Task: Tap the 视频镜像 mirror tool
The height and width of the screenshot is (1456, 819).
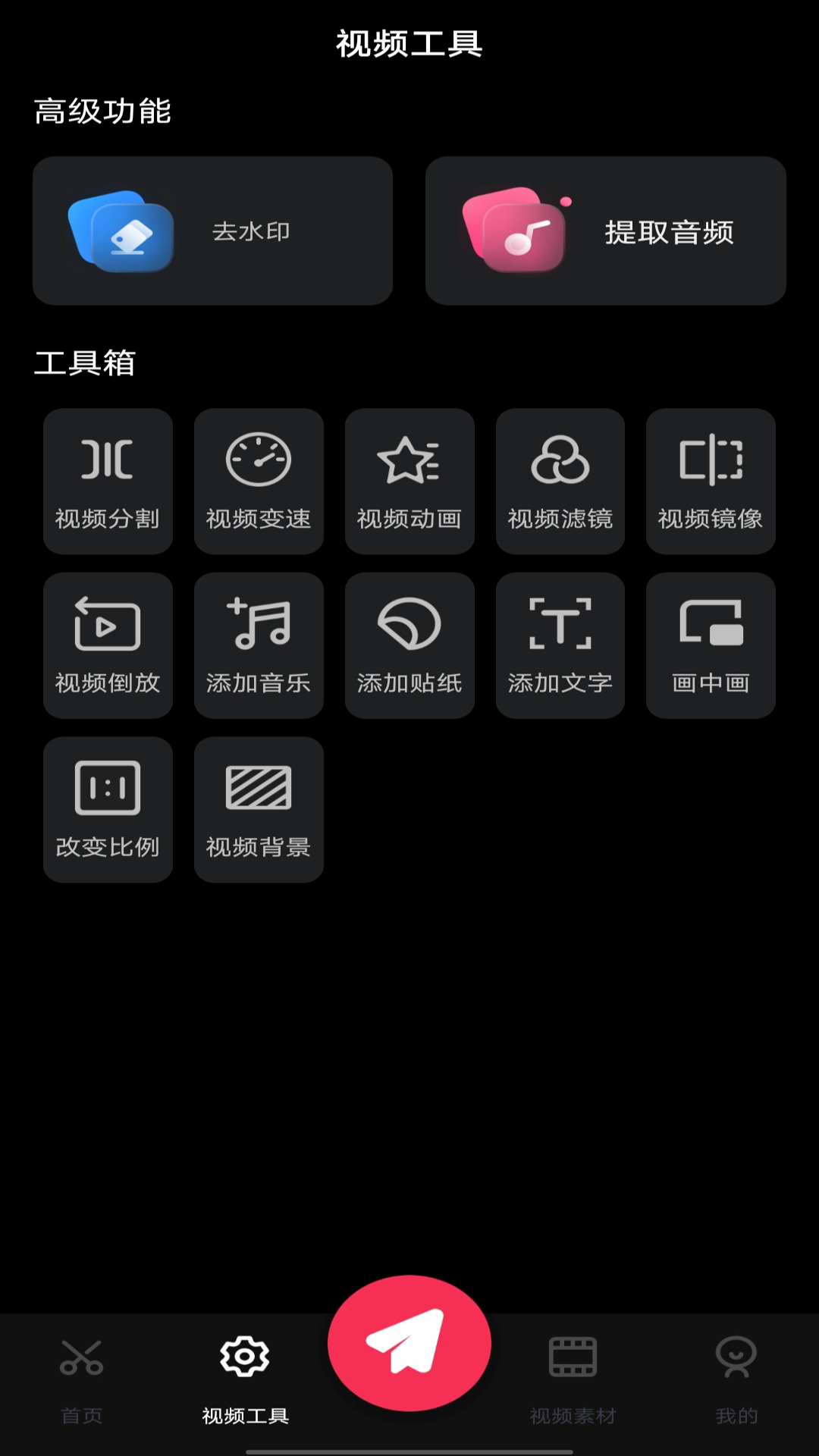Action: pos(711,482)
